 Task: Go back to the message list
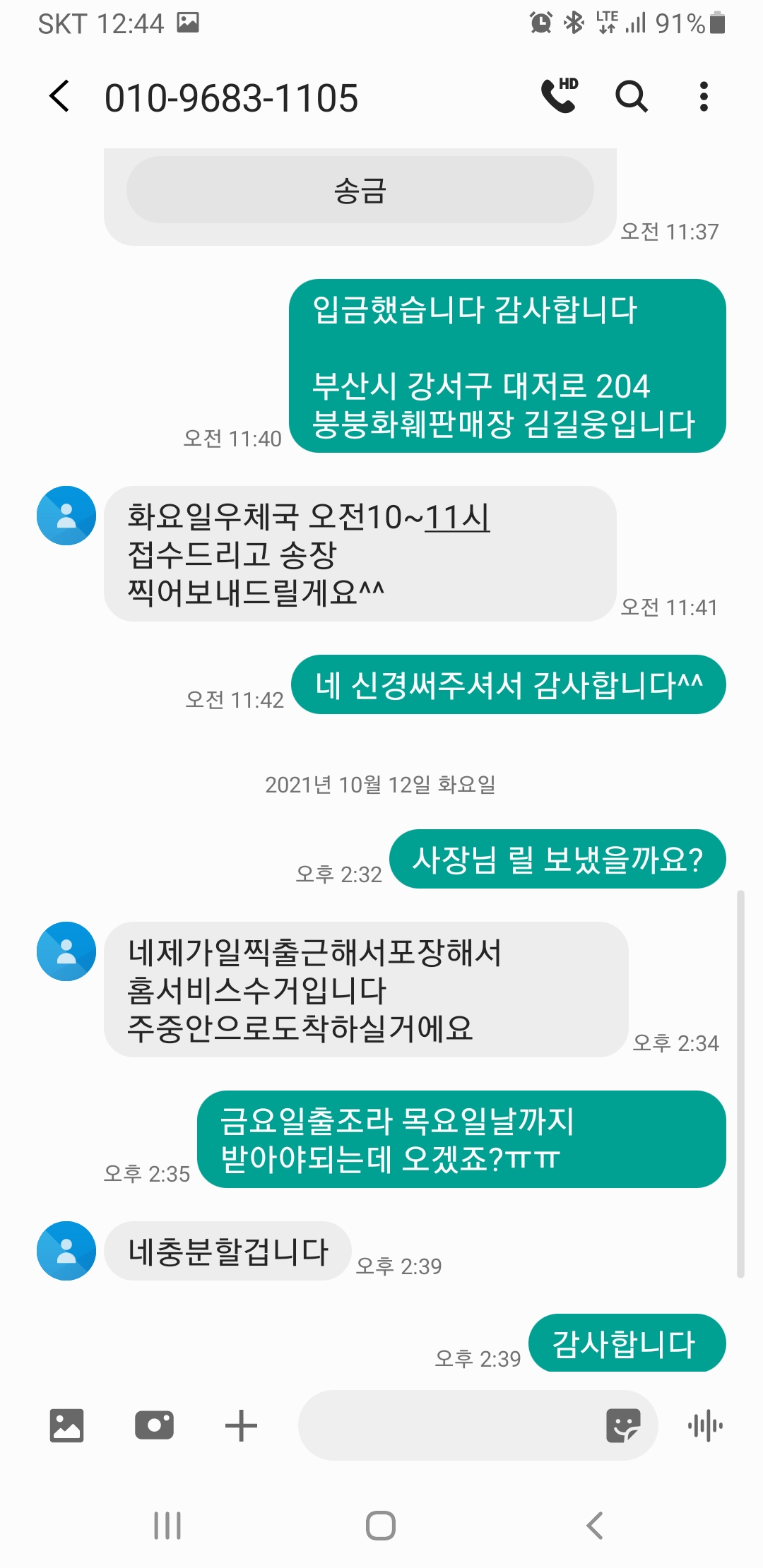60,97
